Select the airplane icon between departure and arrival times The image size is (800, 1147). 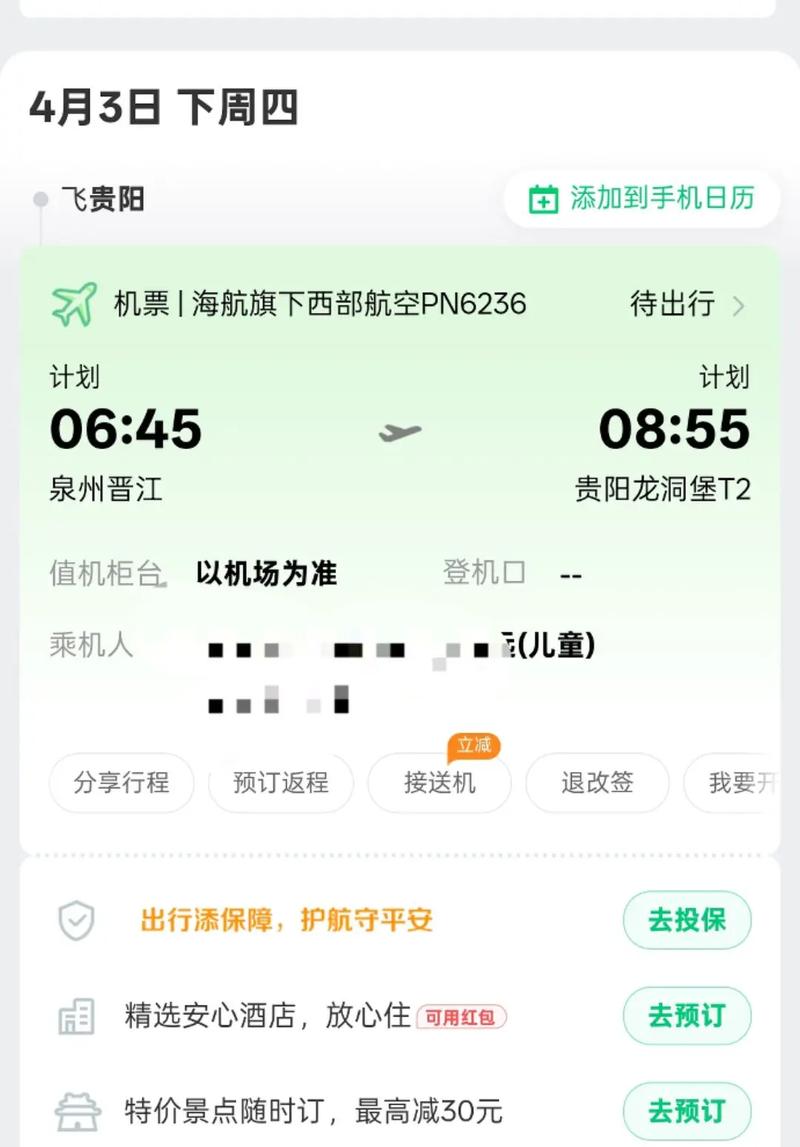point(399,432)
